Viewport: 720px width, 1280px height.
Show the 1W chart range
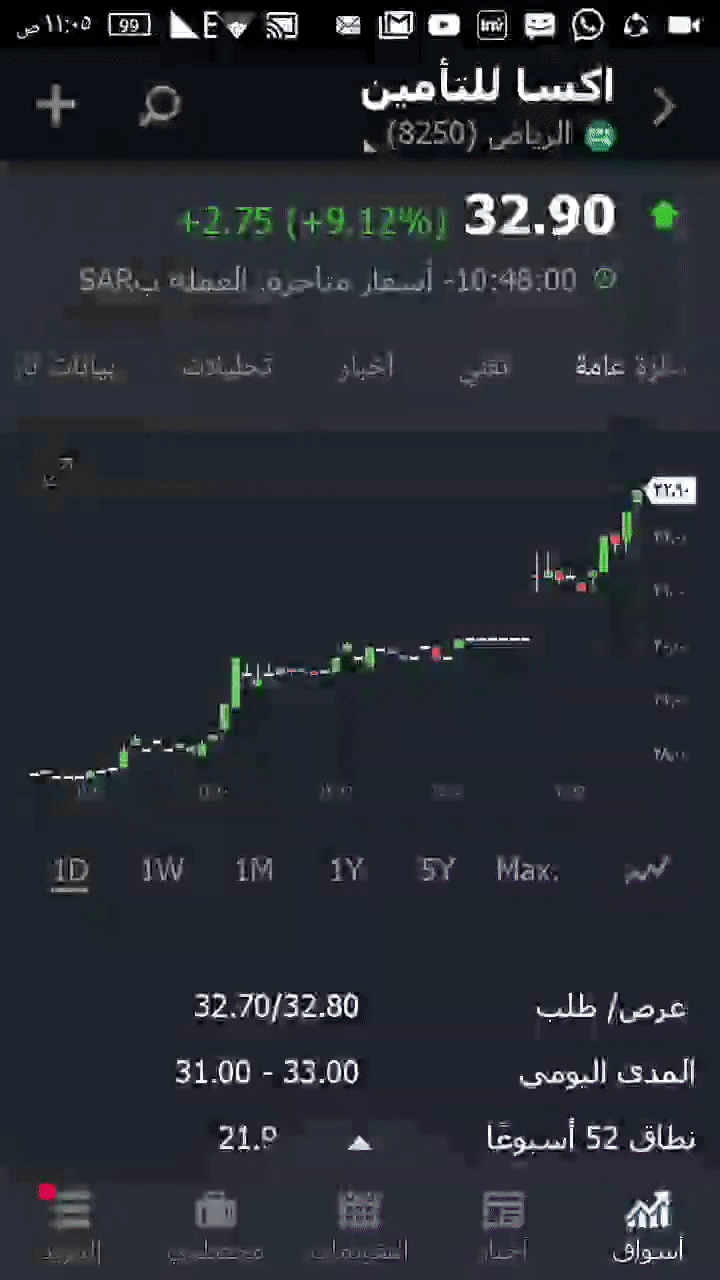[x=162, y=871]
